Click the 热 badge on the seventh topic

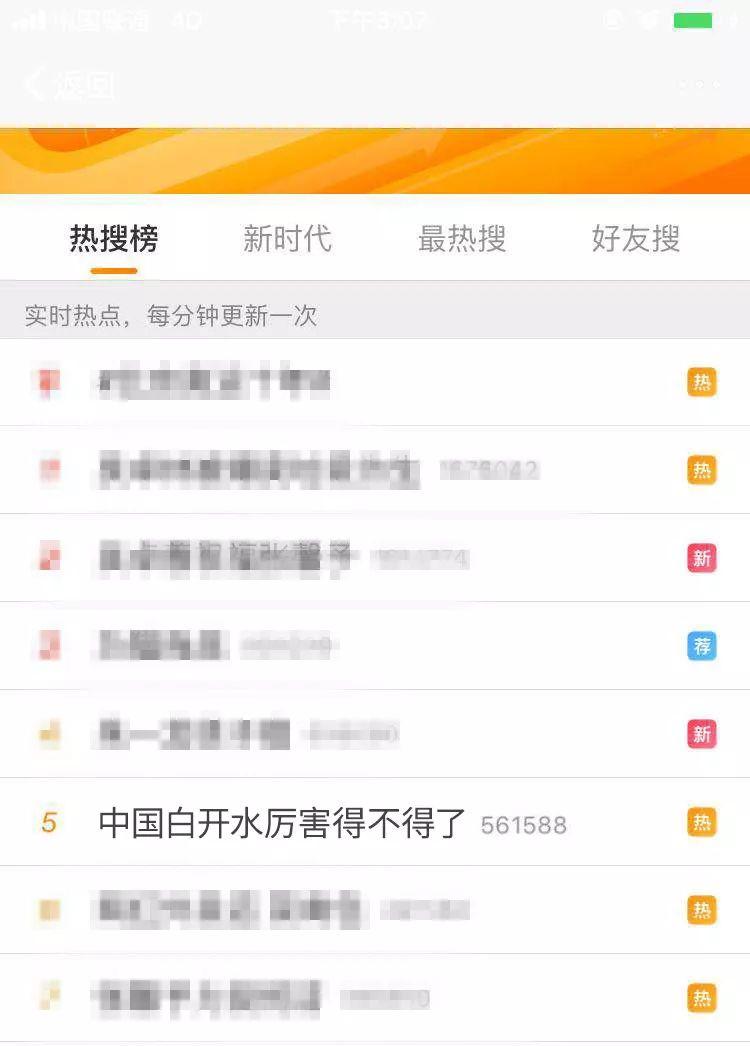(703, 911)
